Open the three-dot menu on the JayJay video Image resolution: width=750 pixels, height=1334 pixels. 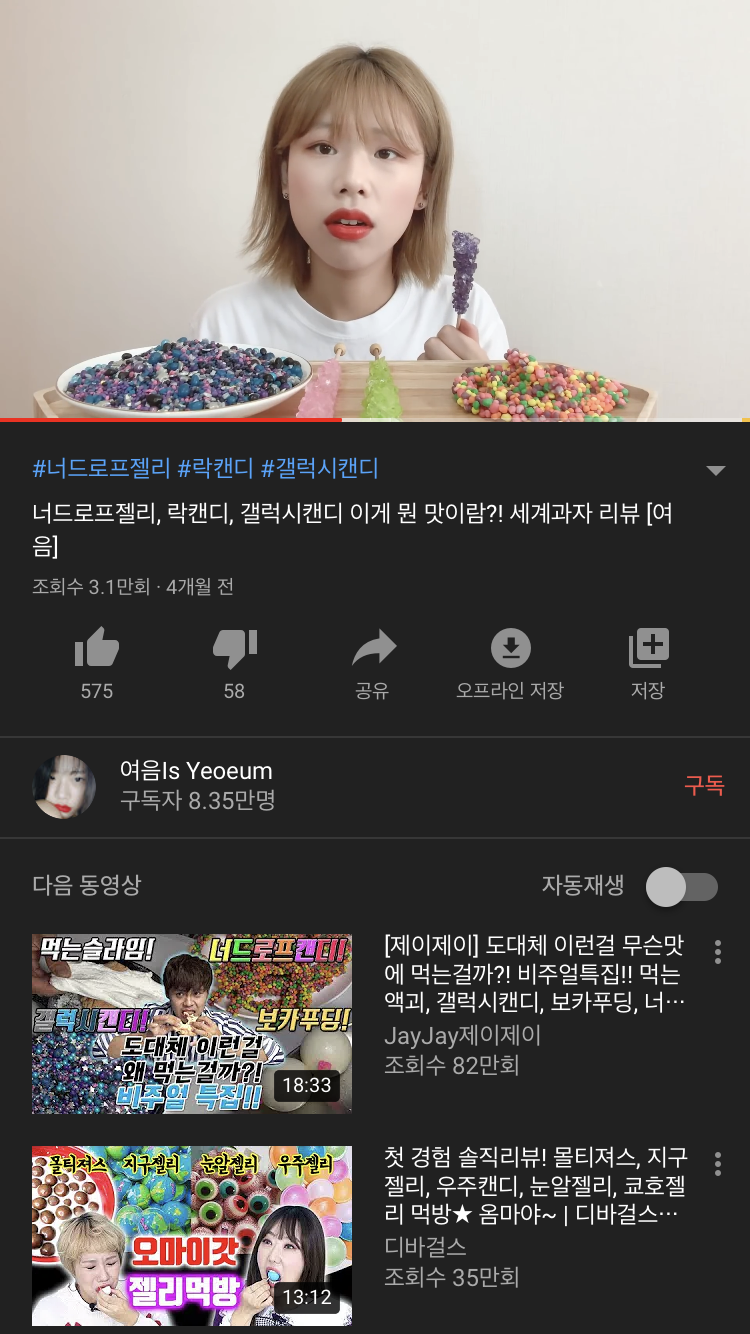tap(717, 953)
